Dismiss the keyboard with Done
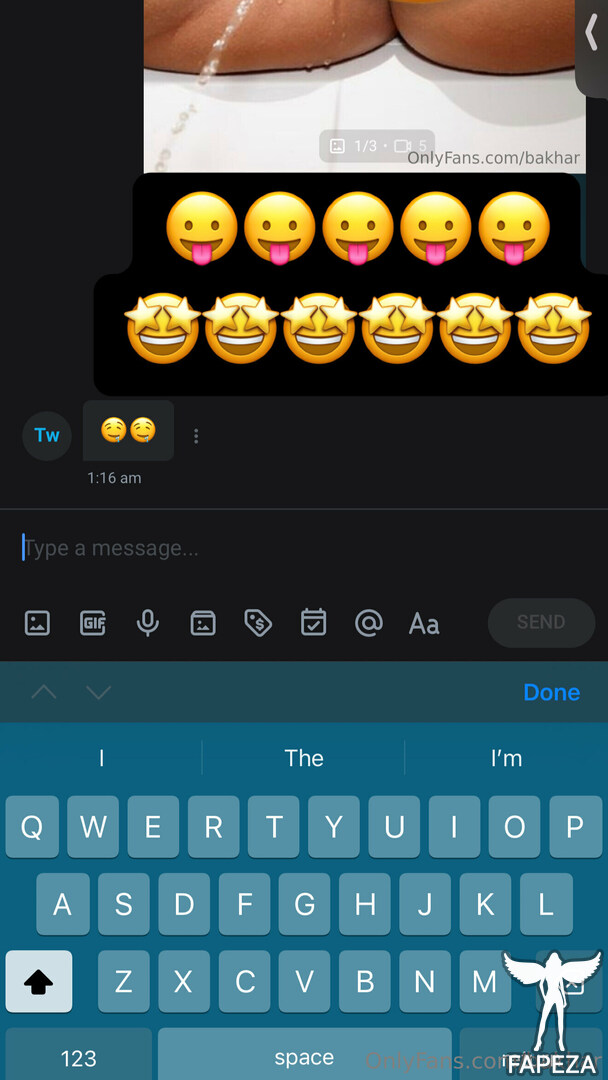This screenshot has height=1080, width=608. tap(551, 692)
